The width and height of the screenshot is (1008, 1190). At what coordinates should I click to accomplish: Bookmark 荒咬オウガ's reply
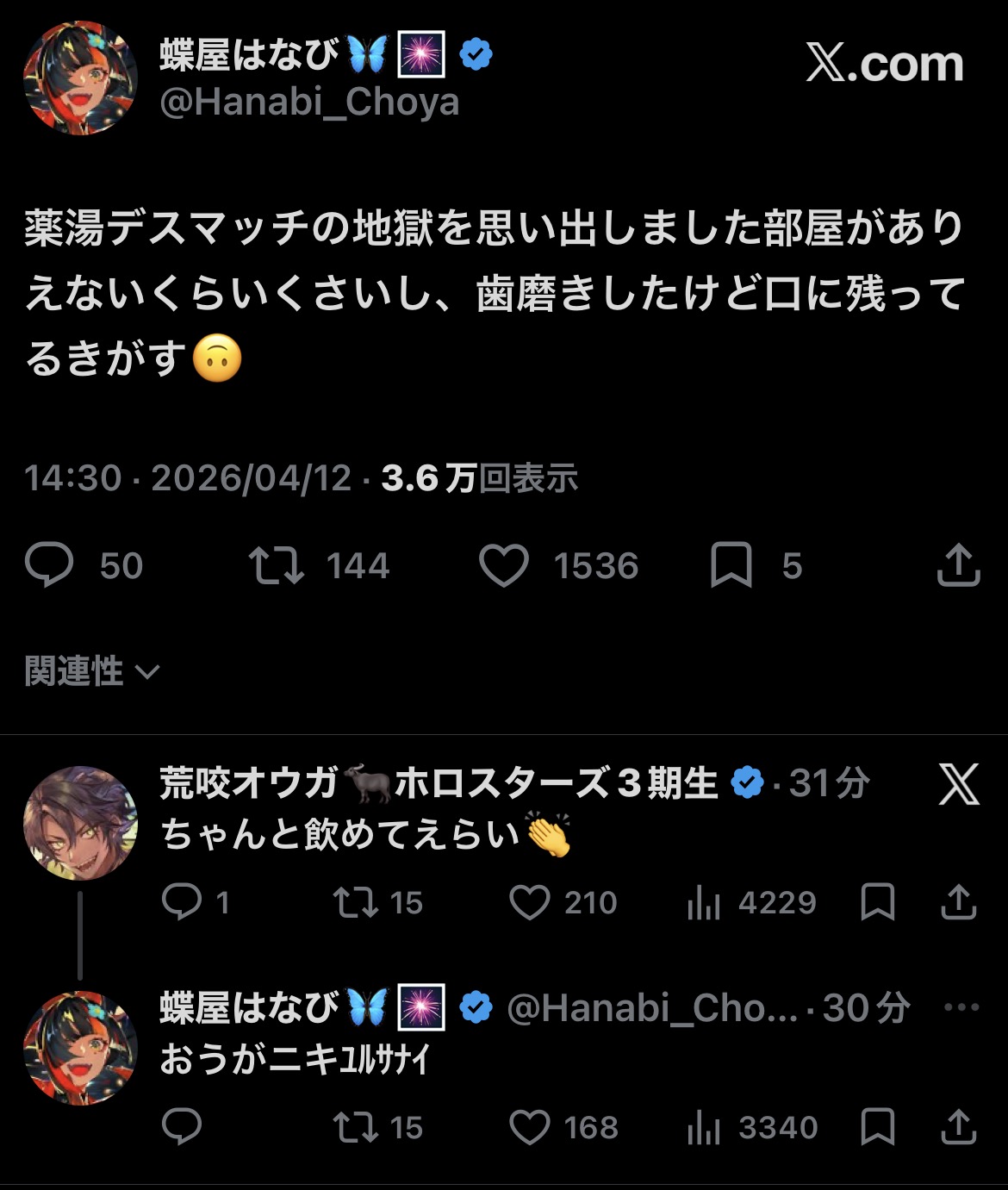[878, 902]
